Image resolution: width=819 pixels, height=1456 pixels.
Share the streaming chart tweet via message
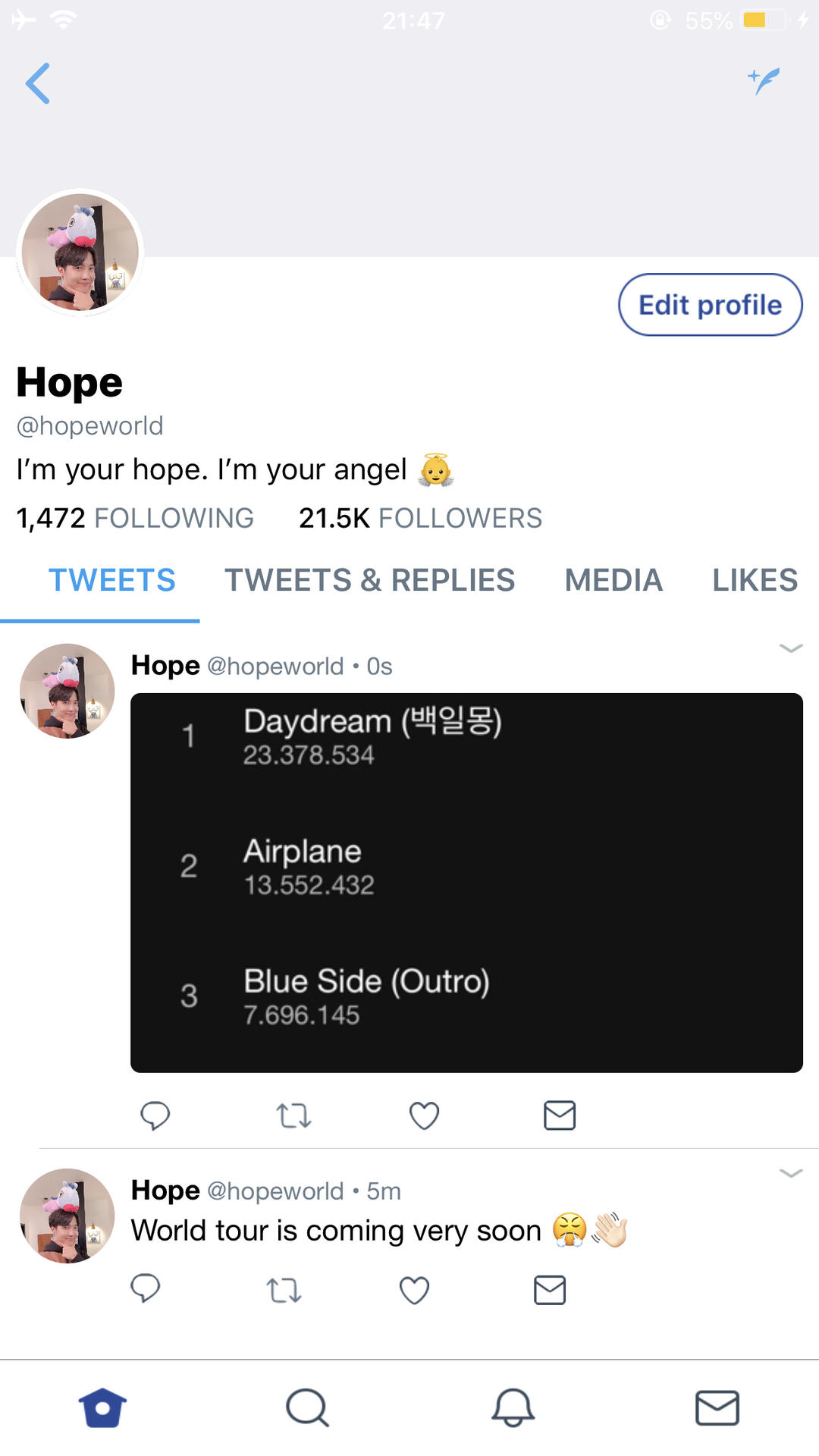click(x=560, y=1116)
